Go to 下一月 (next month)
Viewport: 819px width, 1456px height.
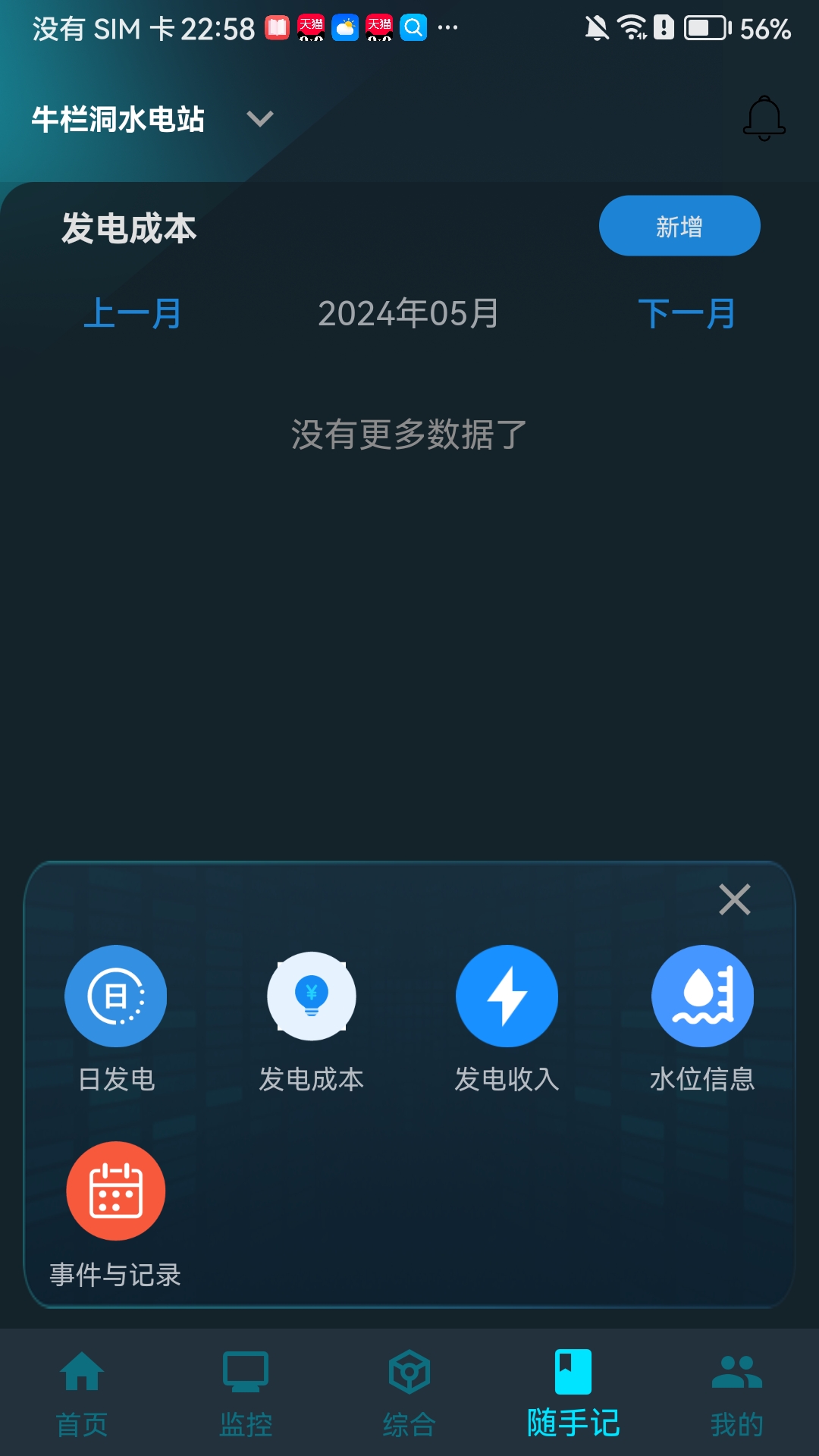686,313
